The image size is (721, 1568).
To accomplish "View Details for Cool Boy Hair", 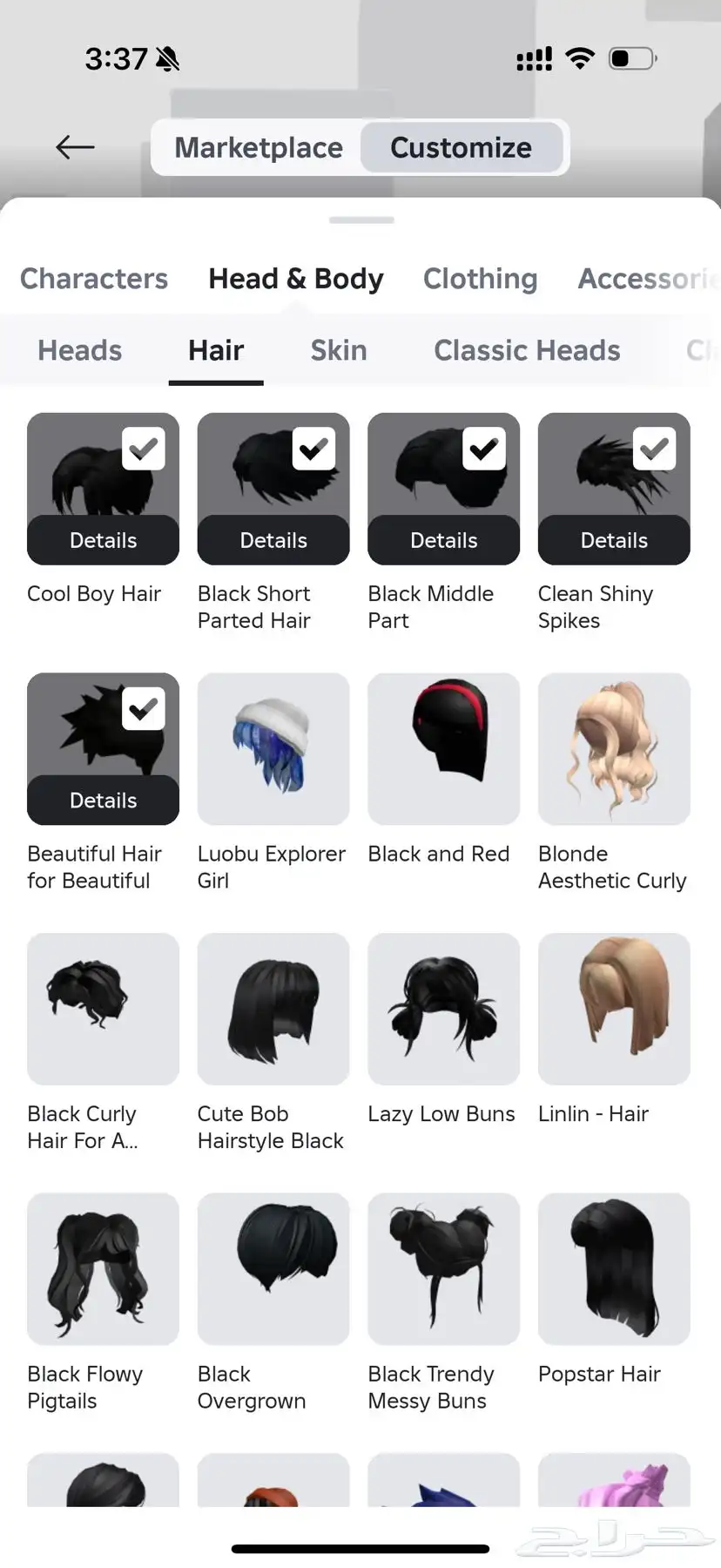I will pyautogui.click(x=103, y=540).
